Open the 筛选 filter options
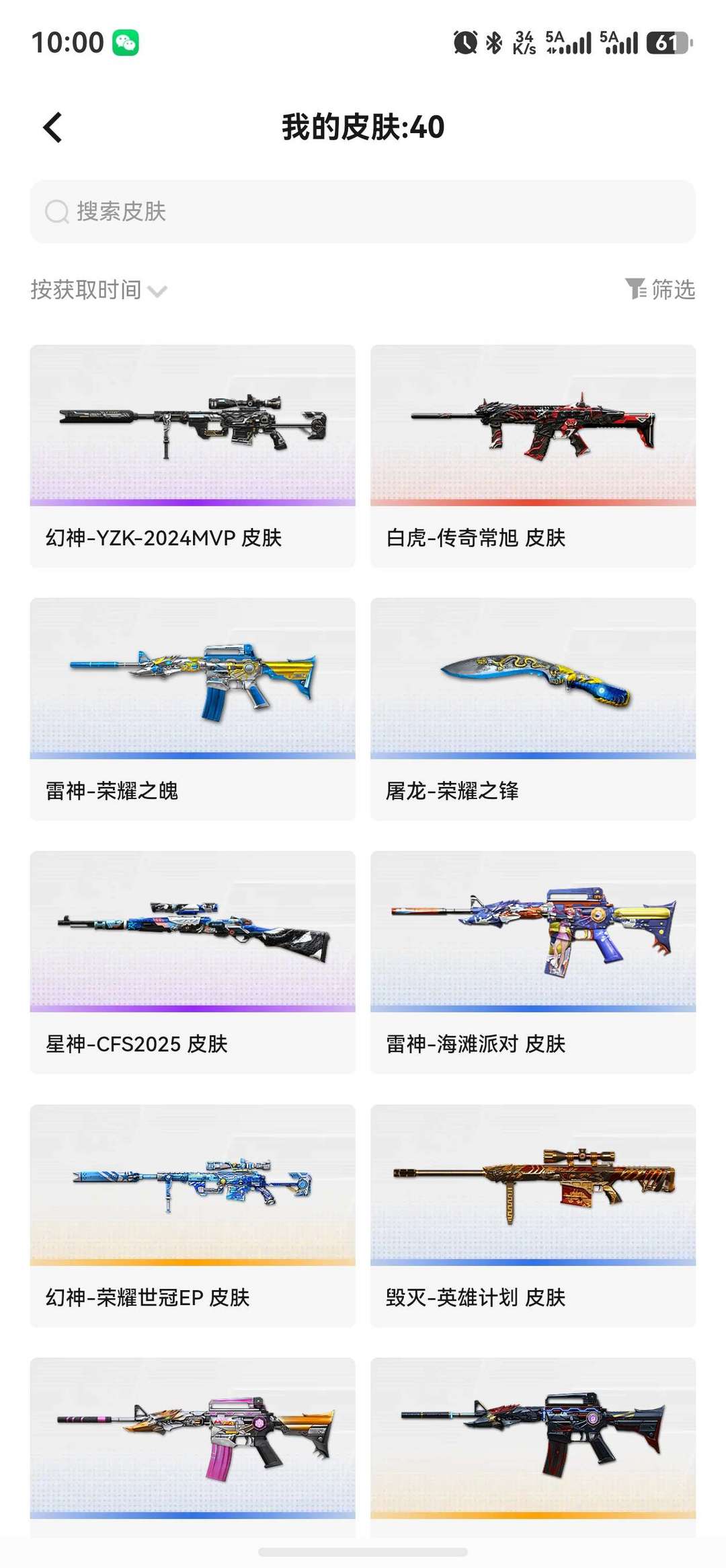Viewport: 726px width, 1568px height. [x=660, y=289]
